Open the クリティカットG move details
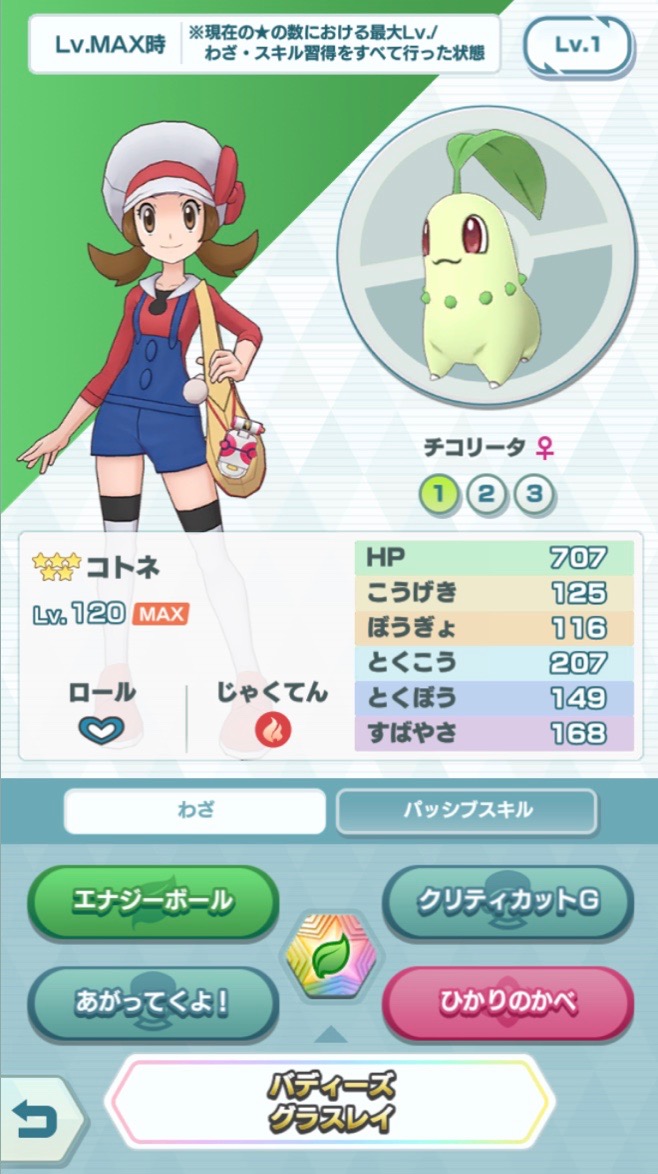658x1174 pixels. point(508,902)
